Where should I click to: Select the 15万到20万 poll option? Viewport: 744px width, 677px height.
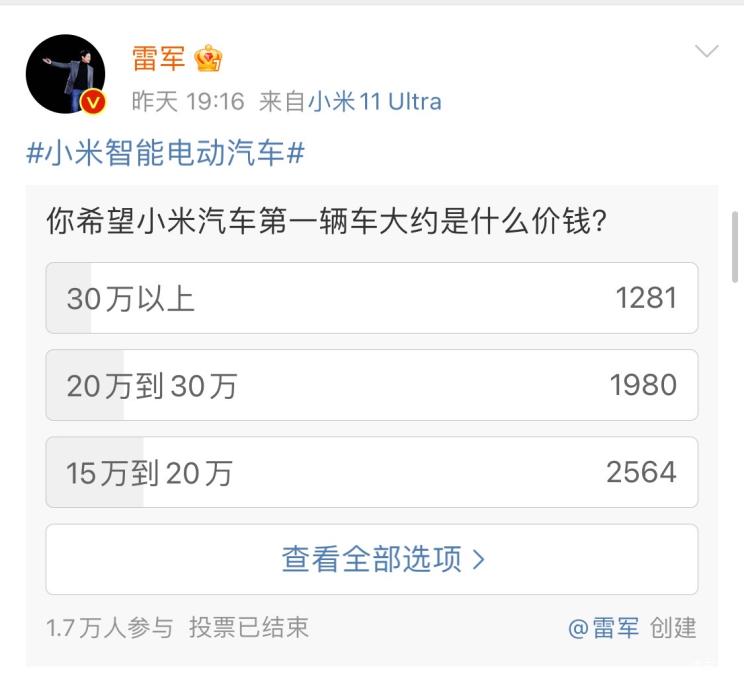(371, 472)
